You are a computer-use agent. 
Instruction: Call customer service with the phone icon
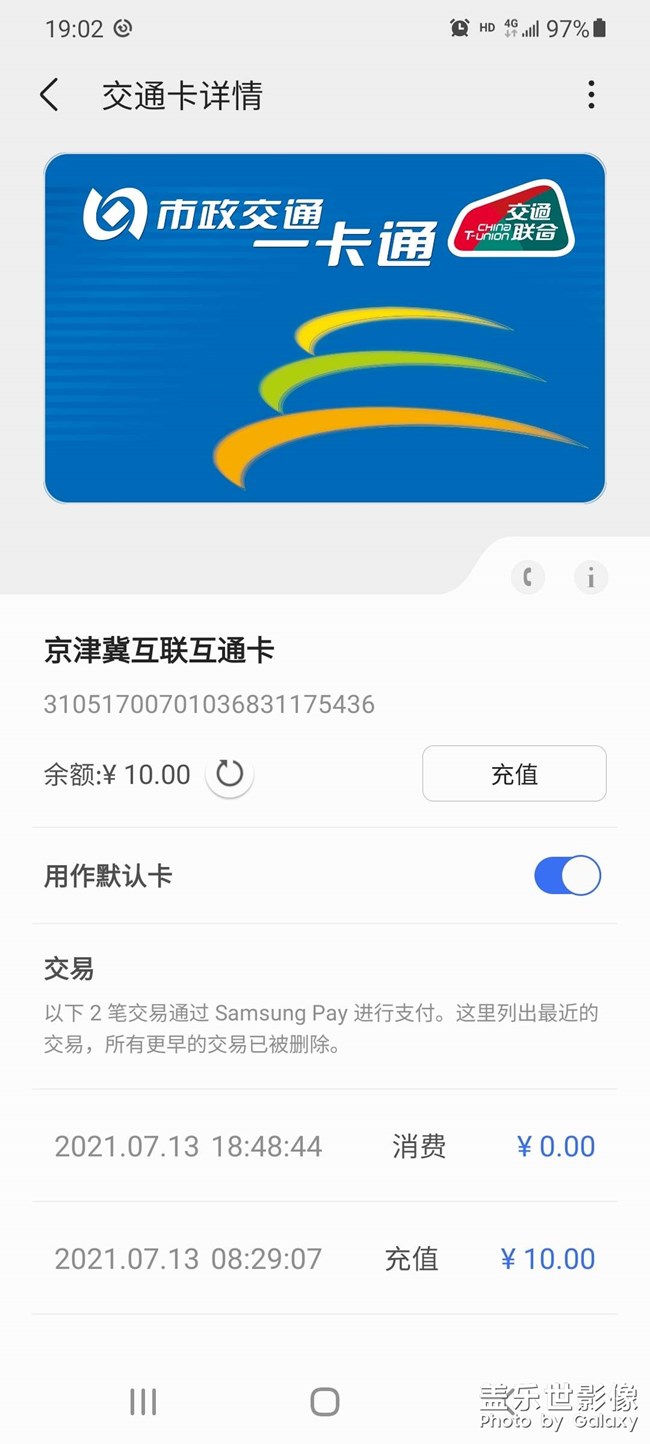click(x=528, y=577)
